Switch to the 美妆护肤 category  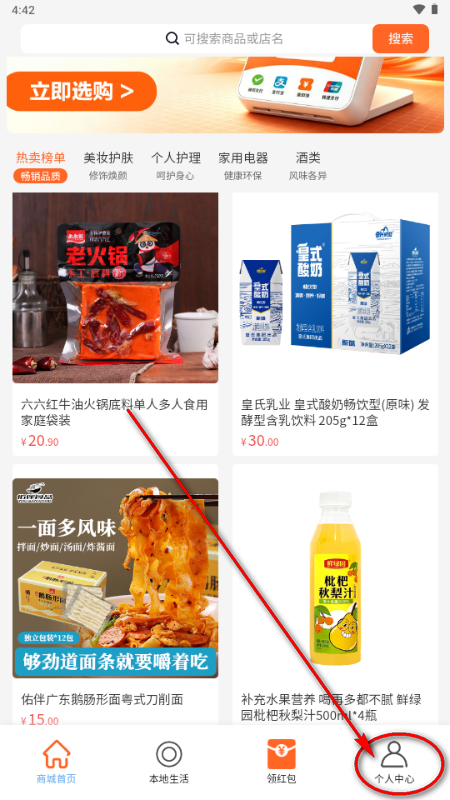point(108,166)
